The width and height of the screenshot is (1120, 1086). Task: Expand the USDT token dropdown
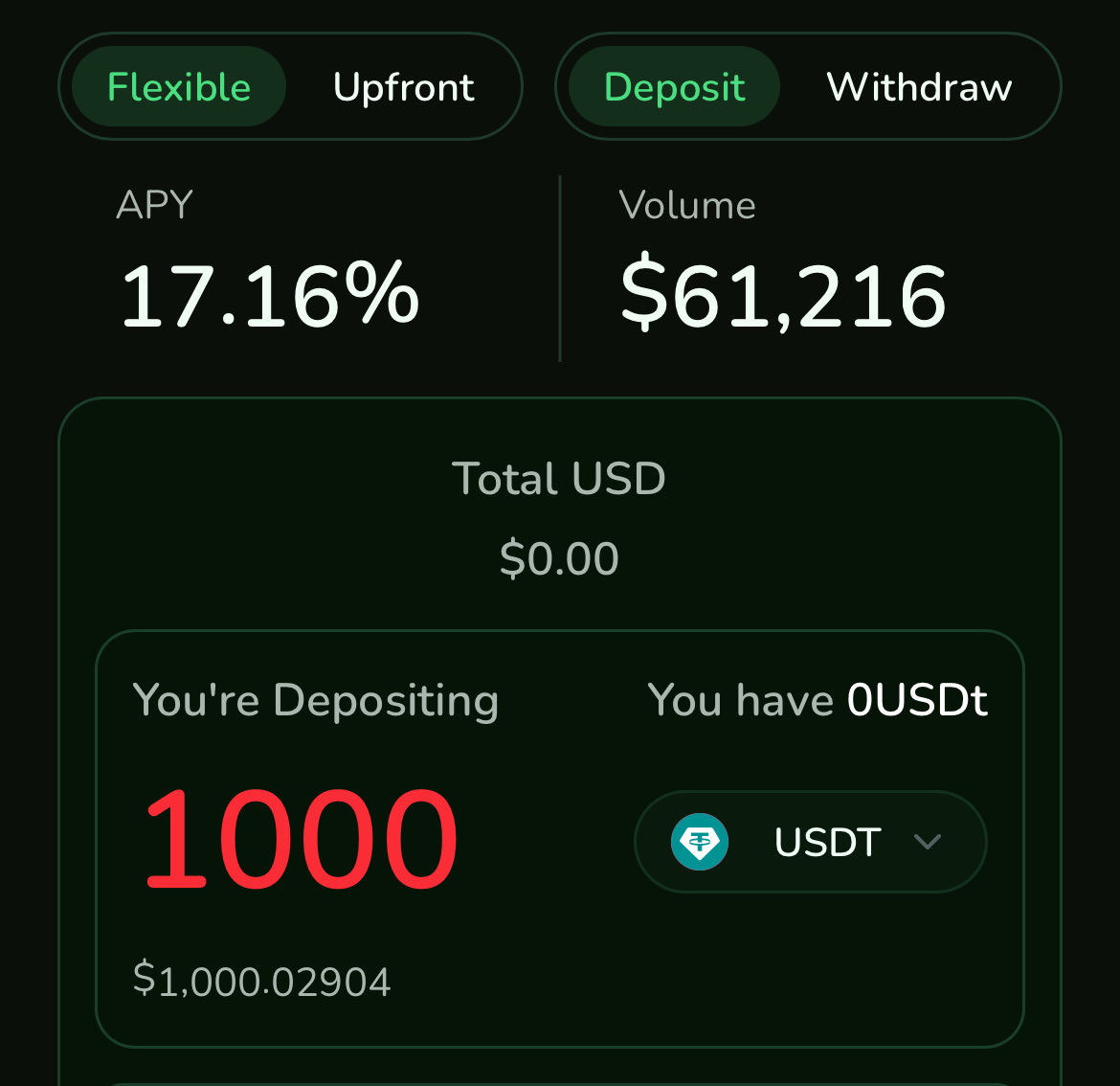810,842
